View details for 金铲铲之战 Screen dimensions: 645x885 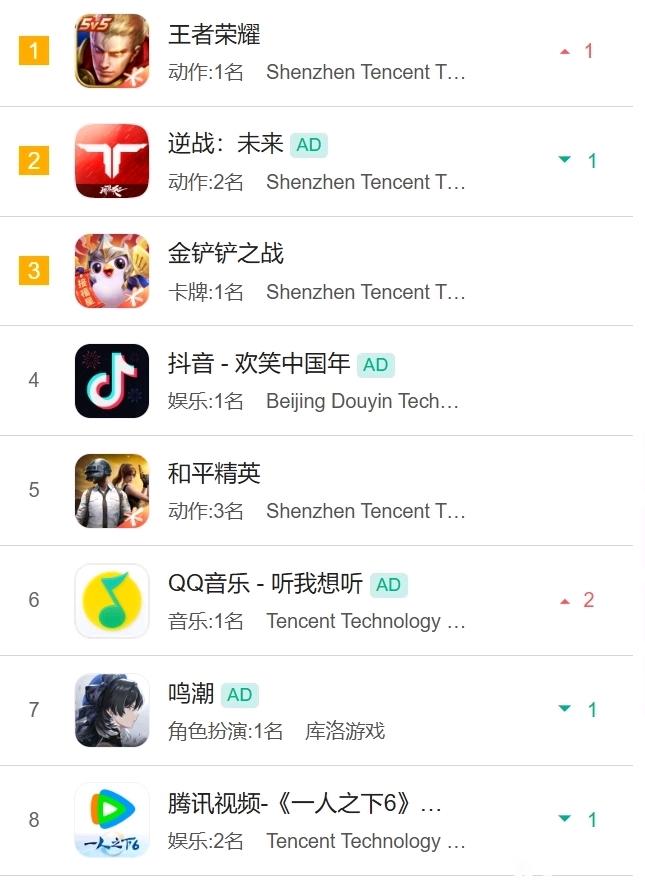[226, 254]
